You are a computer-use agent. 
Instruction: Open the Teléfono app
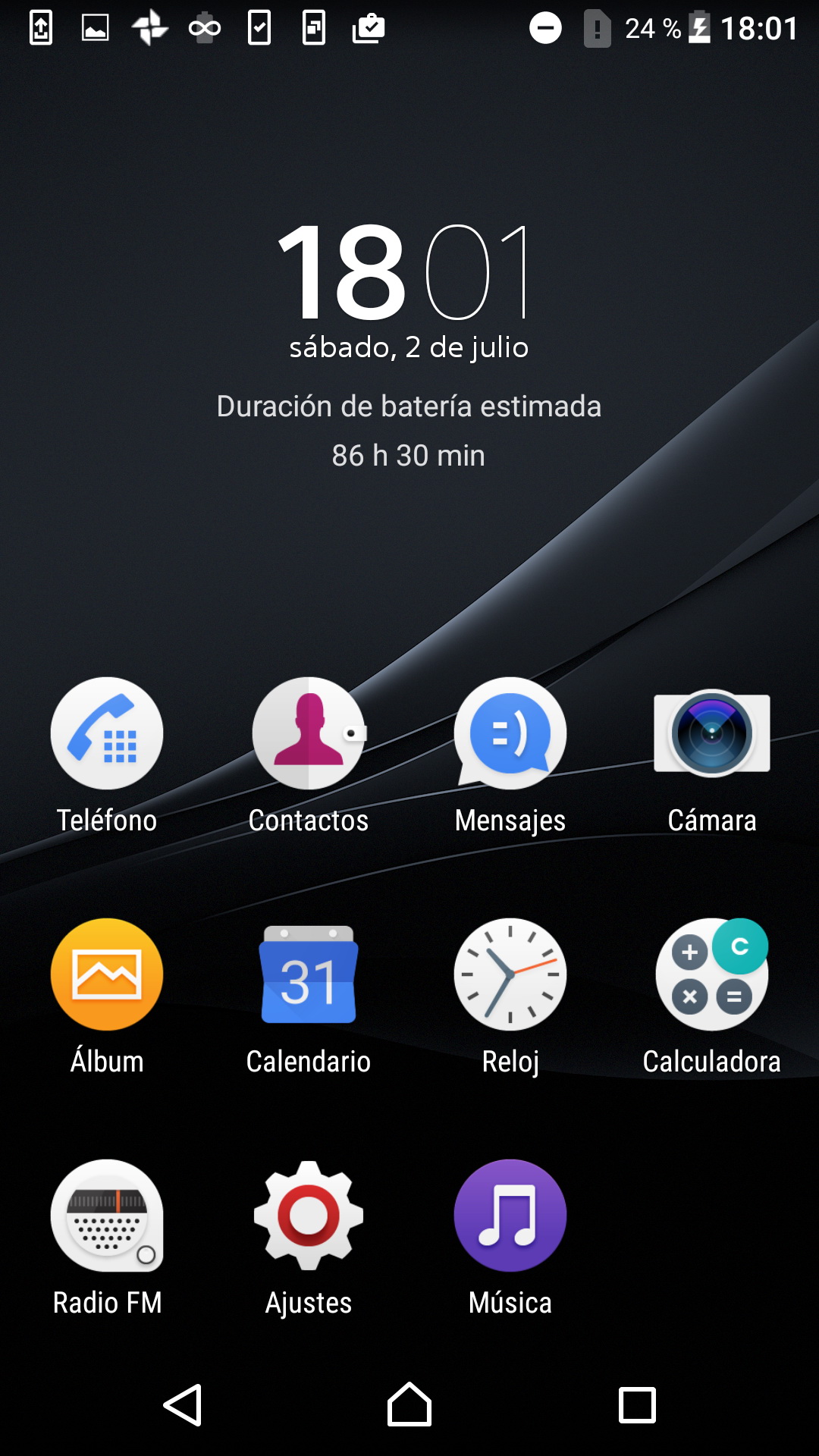click(107, 733)
